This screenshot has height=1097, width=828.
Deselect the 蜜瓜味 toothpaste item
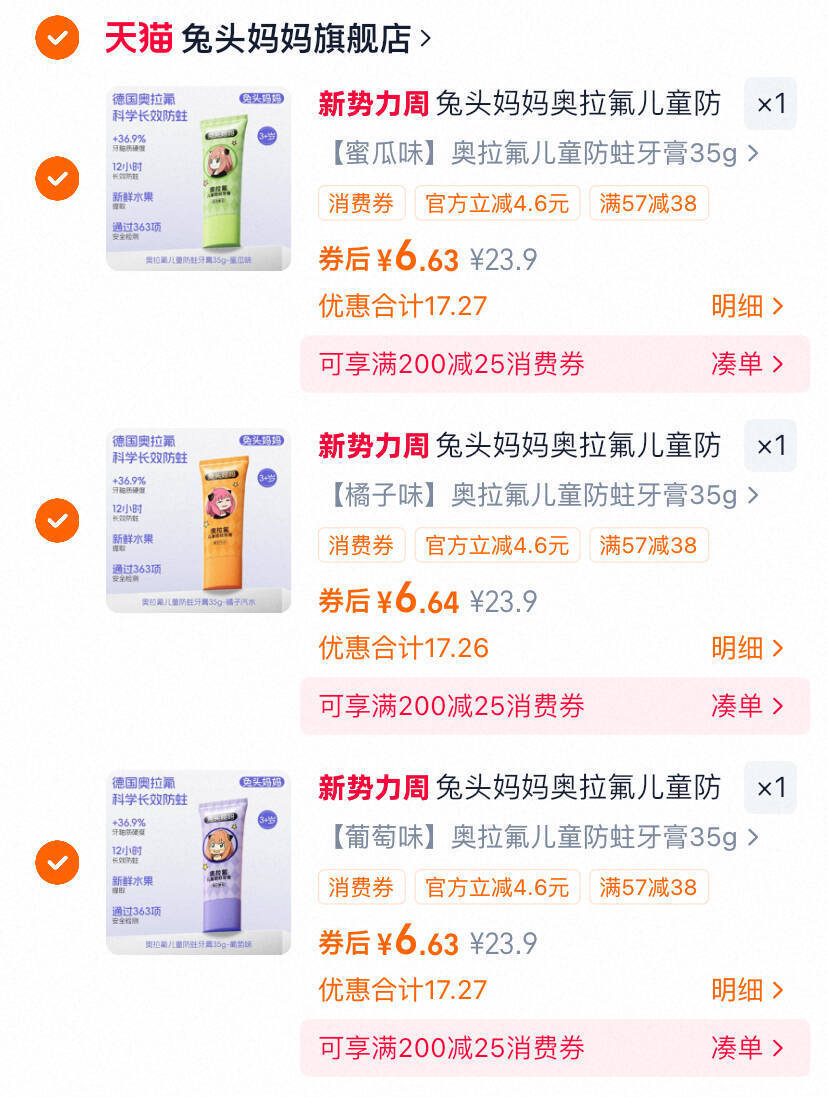pyautogui.click(x=57, y=179)
